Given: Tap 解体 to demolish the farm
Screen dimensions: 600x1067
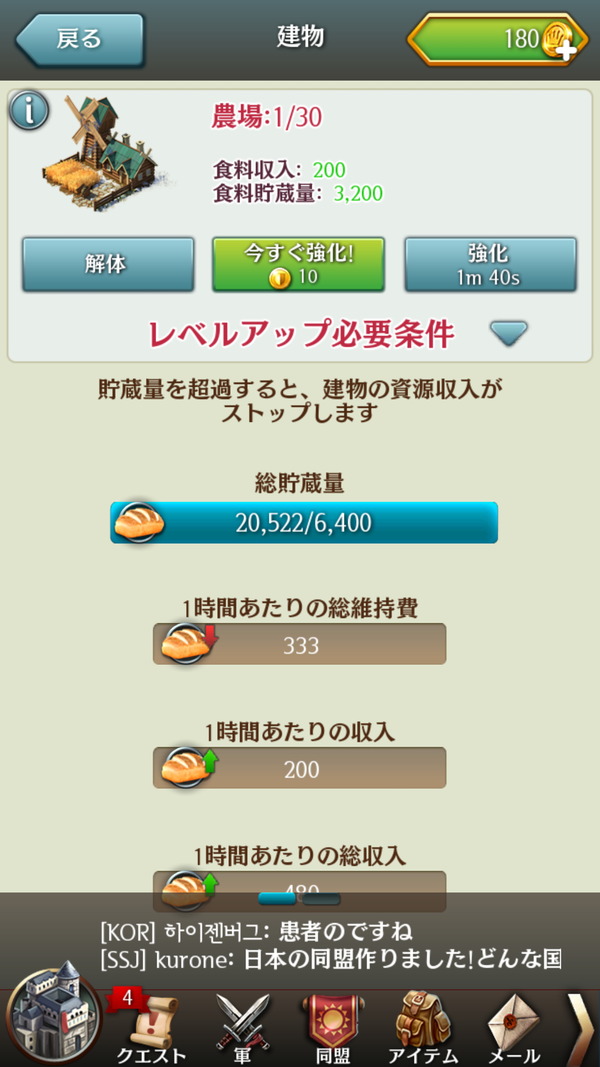Looking at the screenshot, I should [x=107, y=265].
